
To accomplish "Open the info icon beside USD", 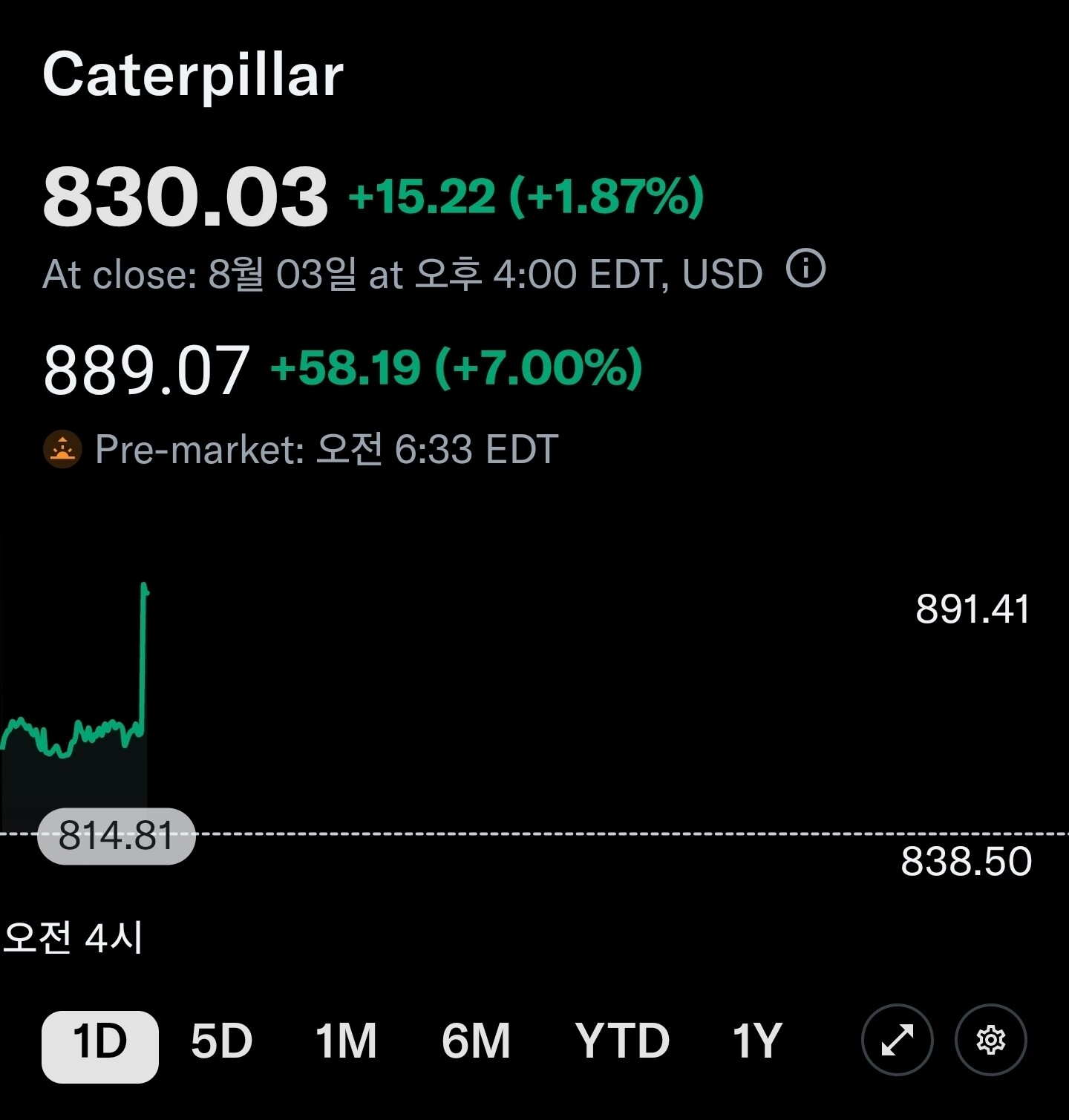I will (x=805, y=268).
